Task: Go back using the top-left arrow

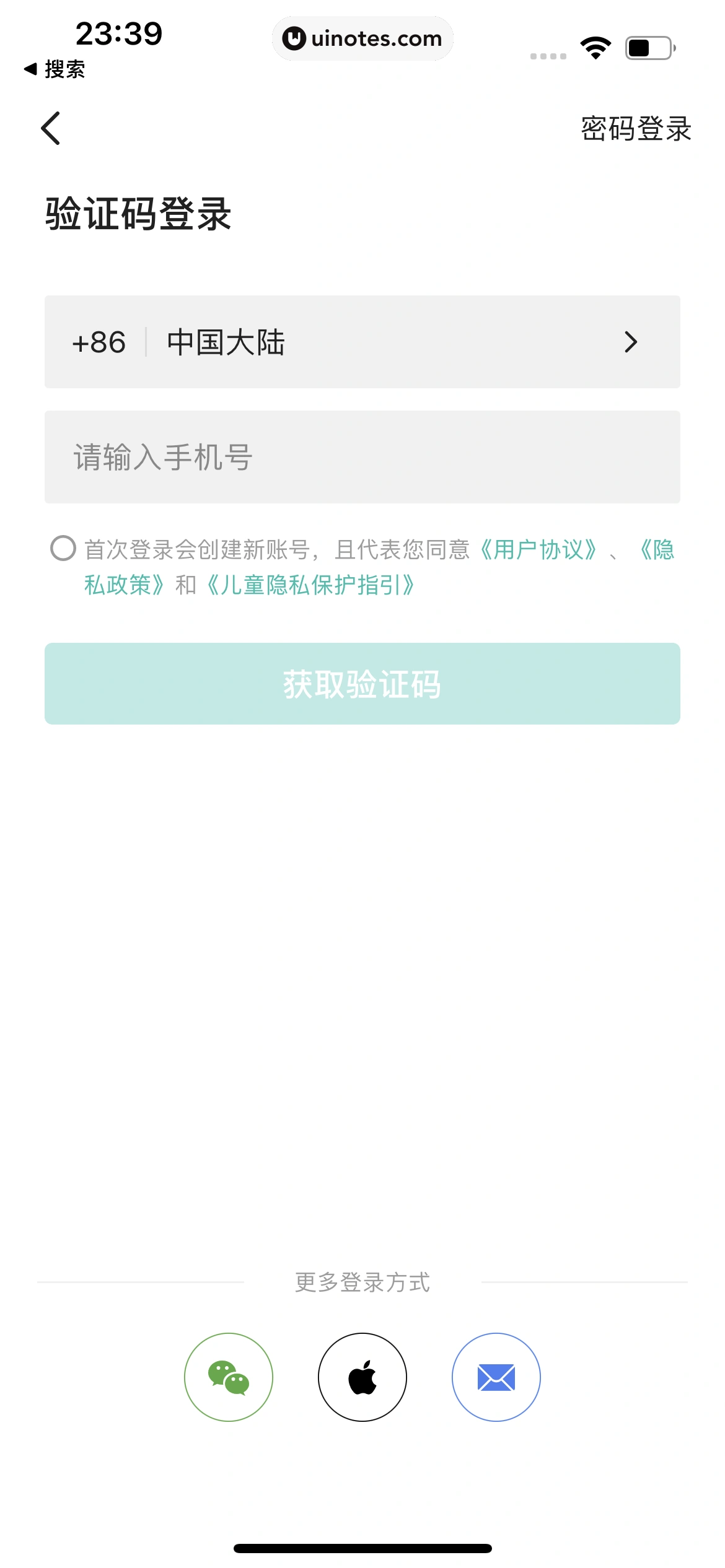Action: coord(51,128)
